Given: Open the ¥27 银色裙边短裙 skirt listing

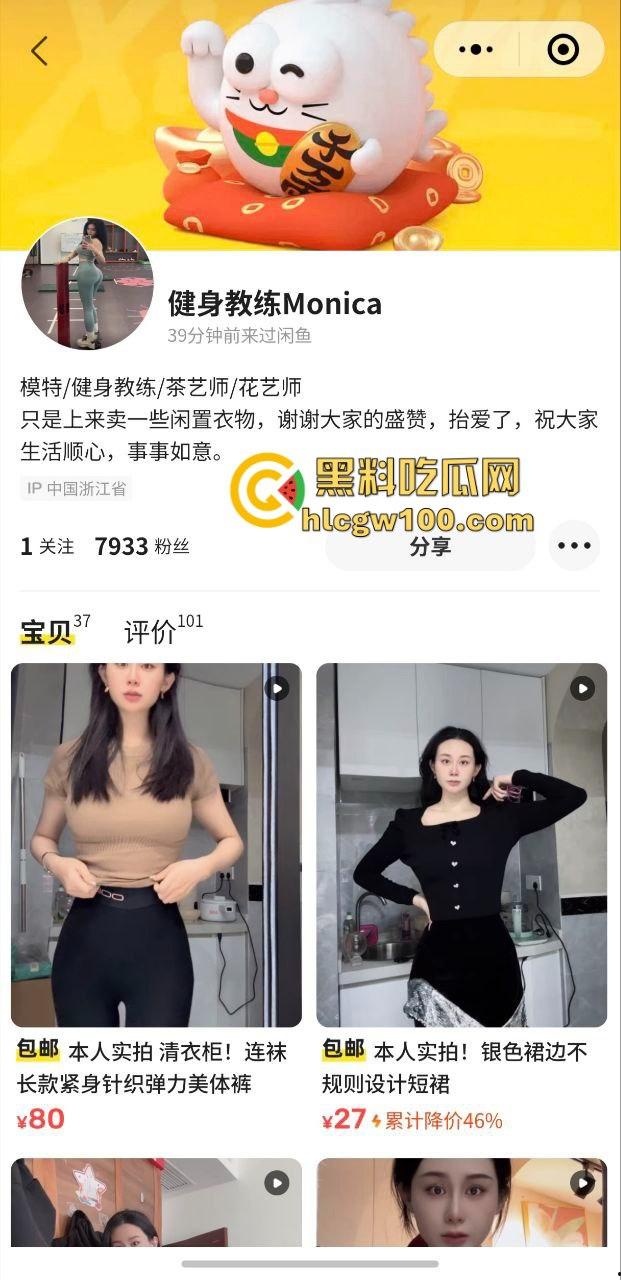Looking at the screenshot, I should click(x=461, y=845).
